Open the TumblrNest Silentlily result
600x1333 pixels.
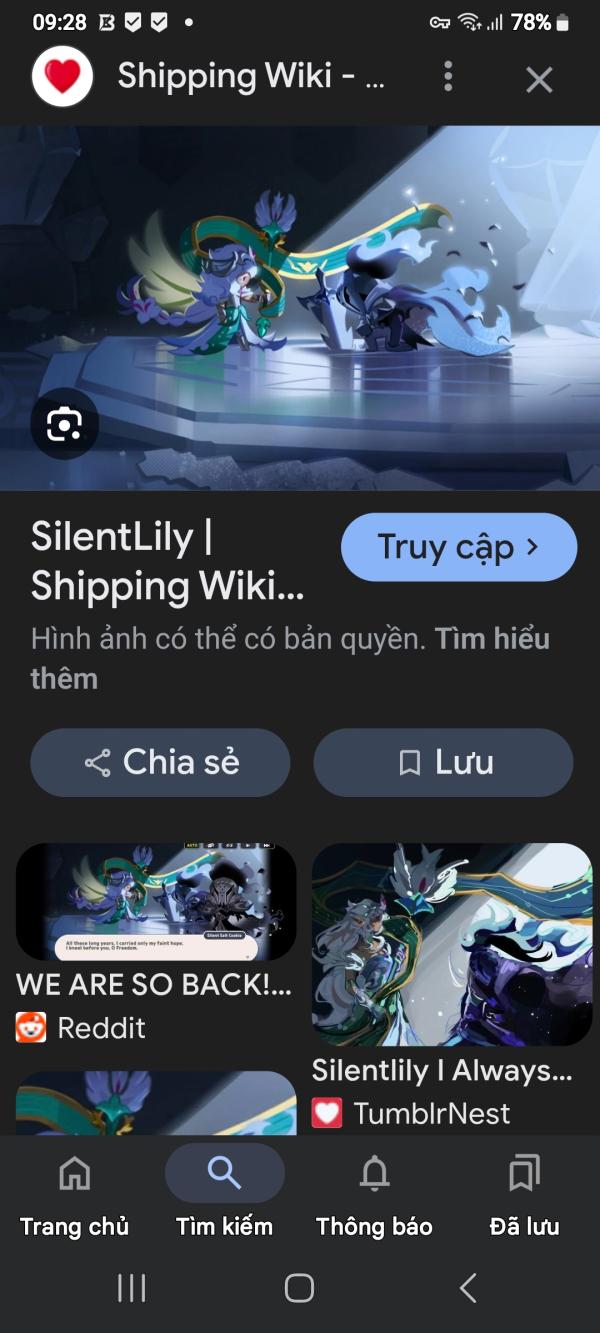452,987
